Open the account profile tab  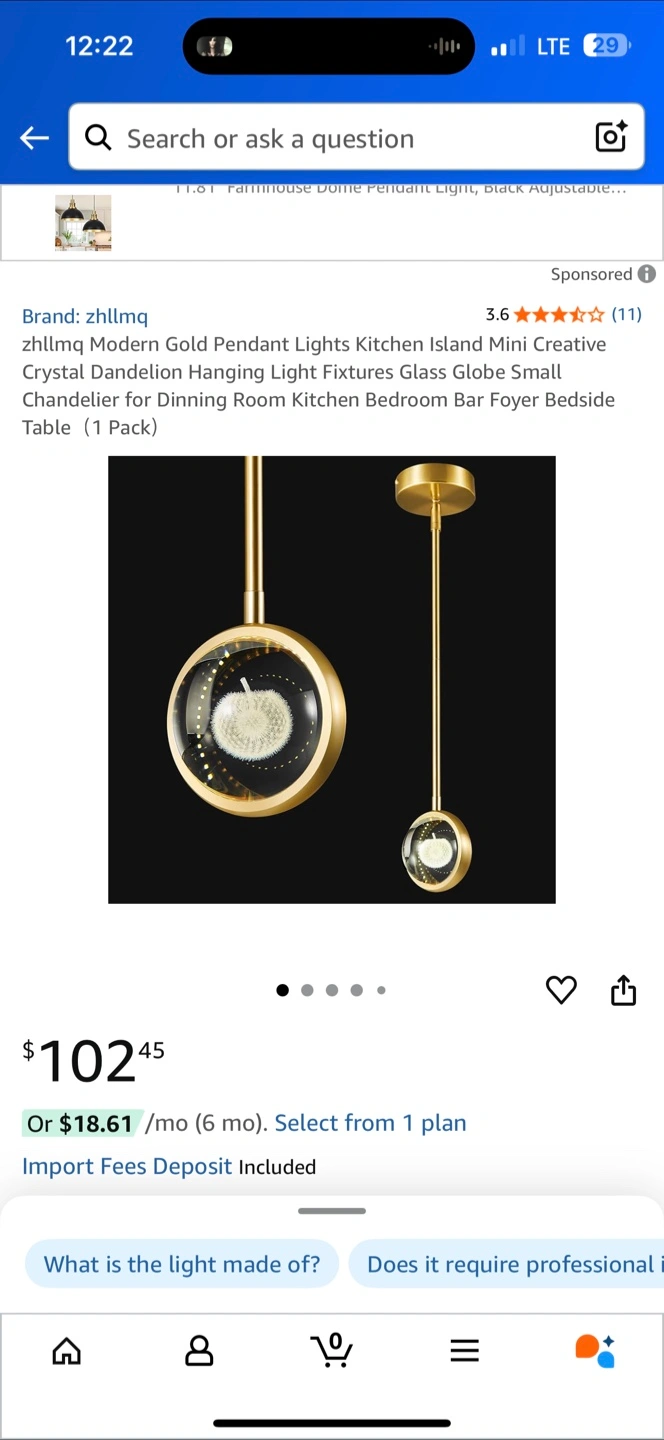click(x=199, y=1351)
